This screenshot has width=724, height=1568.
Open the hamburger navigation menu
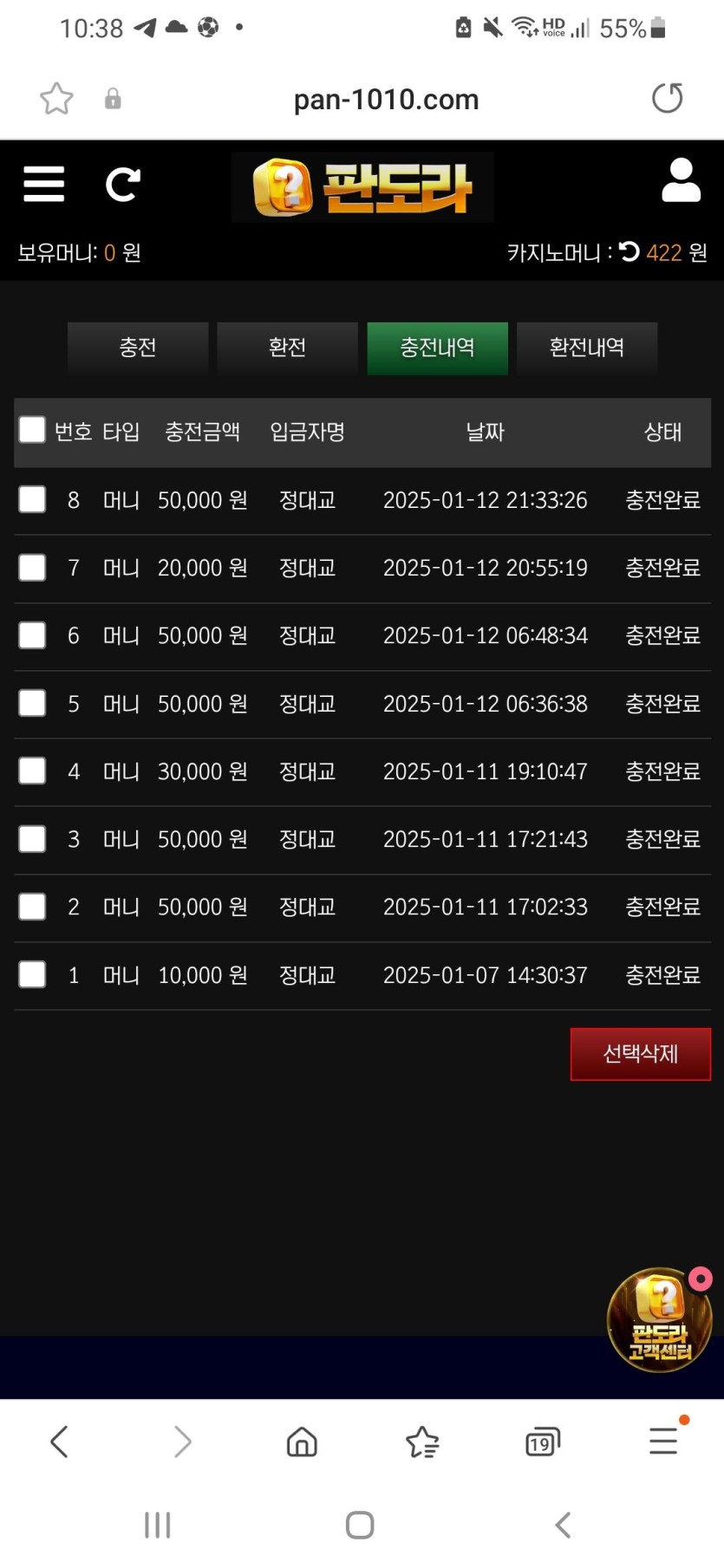point(43,185)
